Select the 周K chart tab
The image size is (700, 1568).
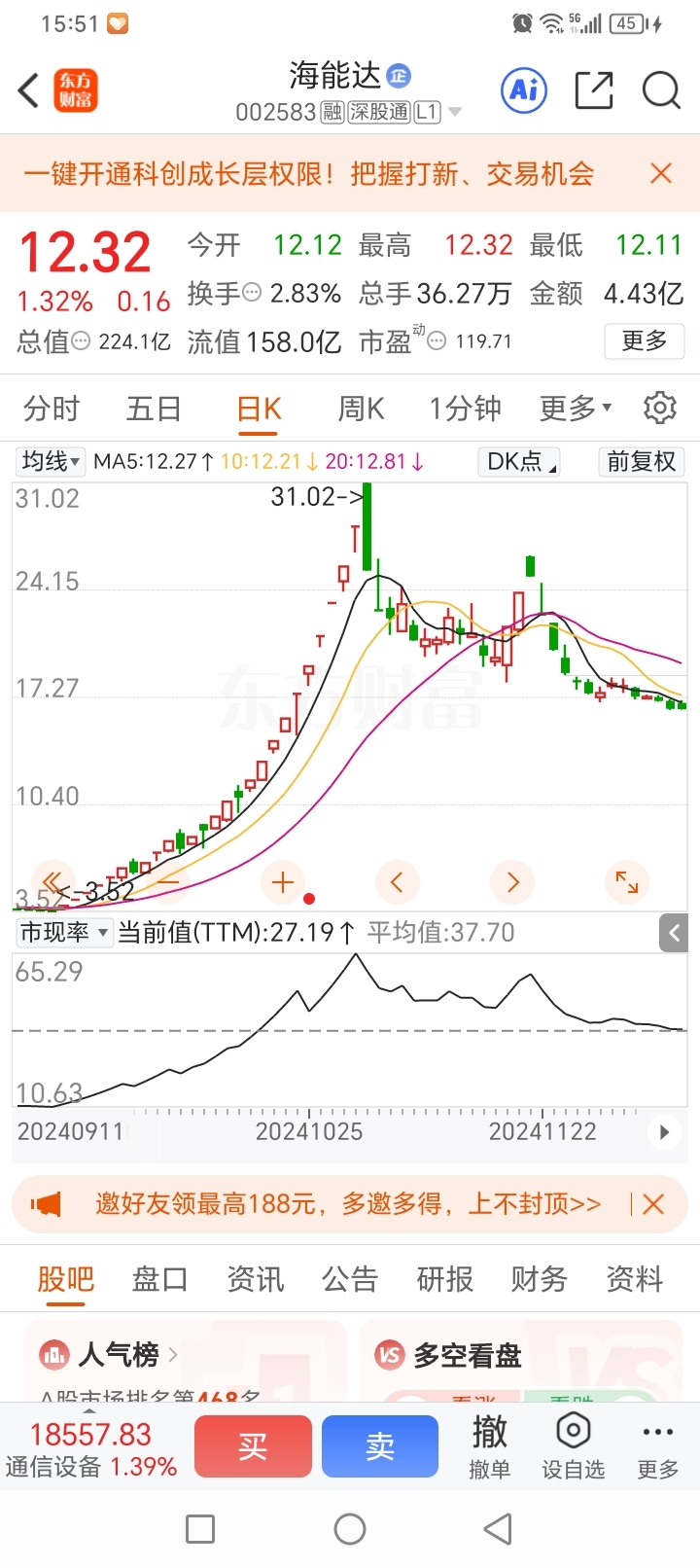(x=361, y=409)
